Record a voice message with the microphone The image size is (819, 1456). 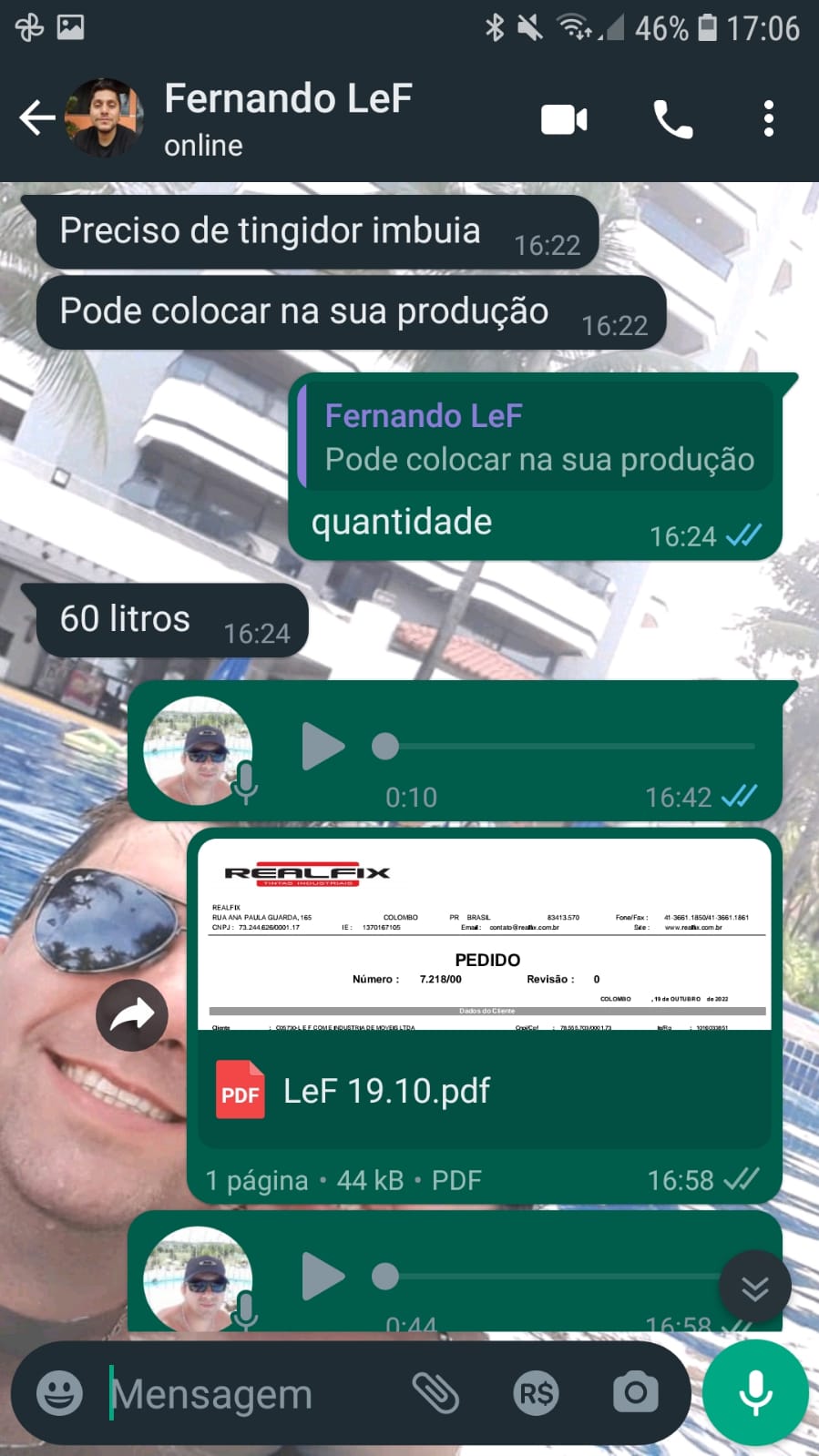tap(755, 1393)
